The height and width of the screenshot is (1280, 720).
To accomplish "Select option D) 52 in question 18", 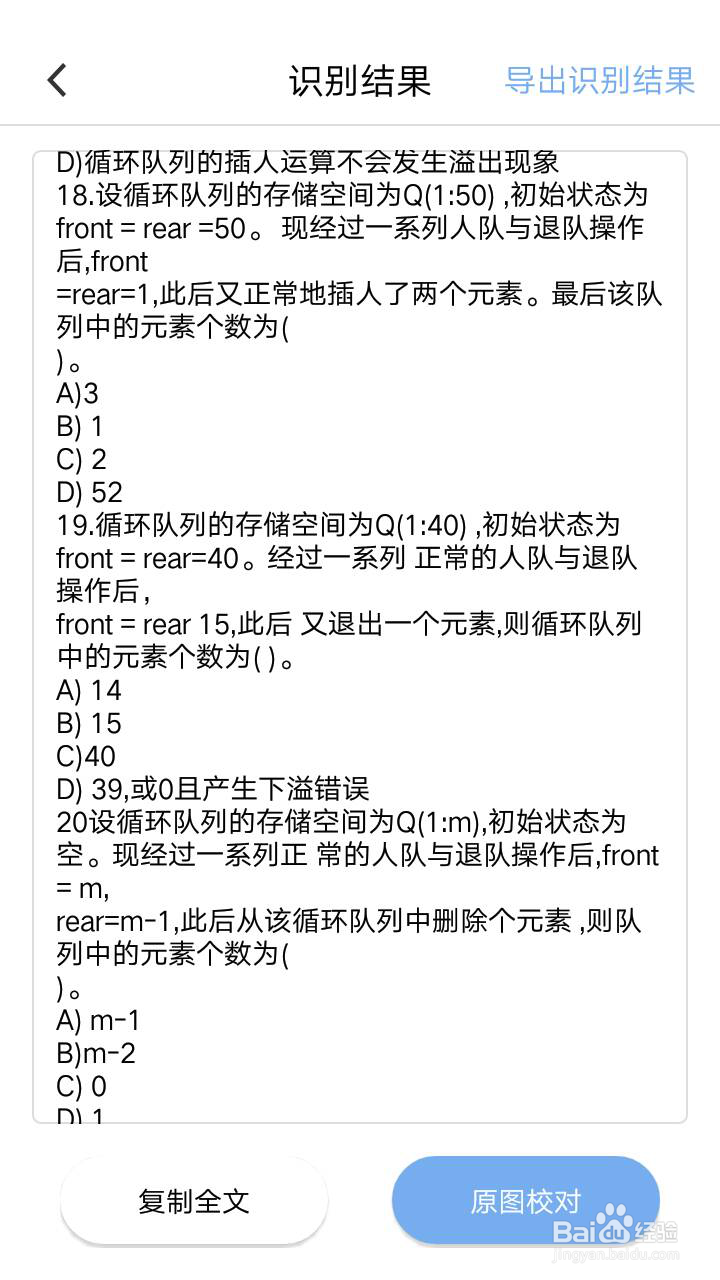I will point(82,492).
